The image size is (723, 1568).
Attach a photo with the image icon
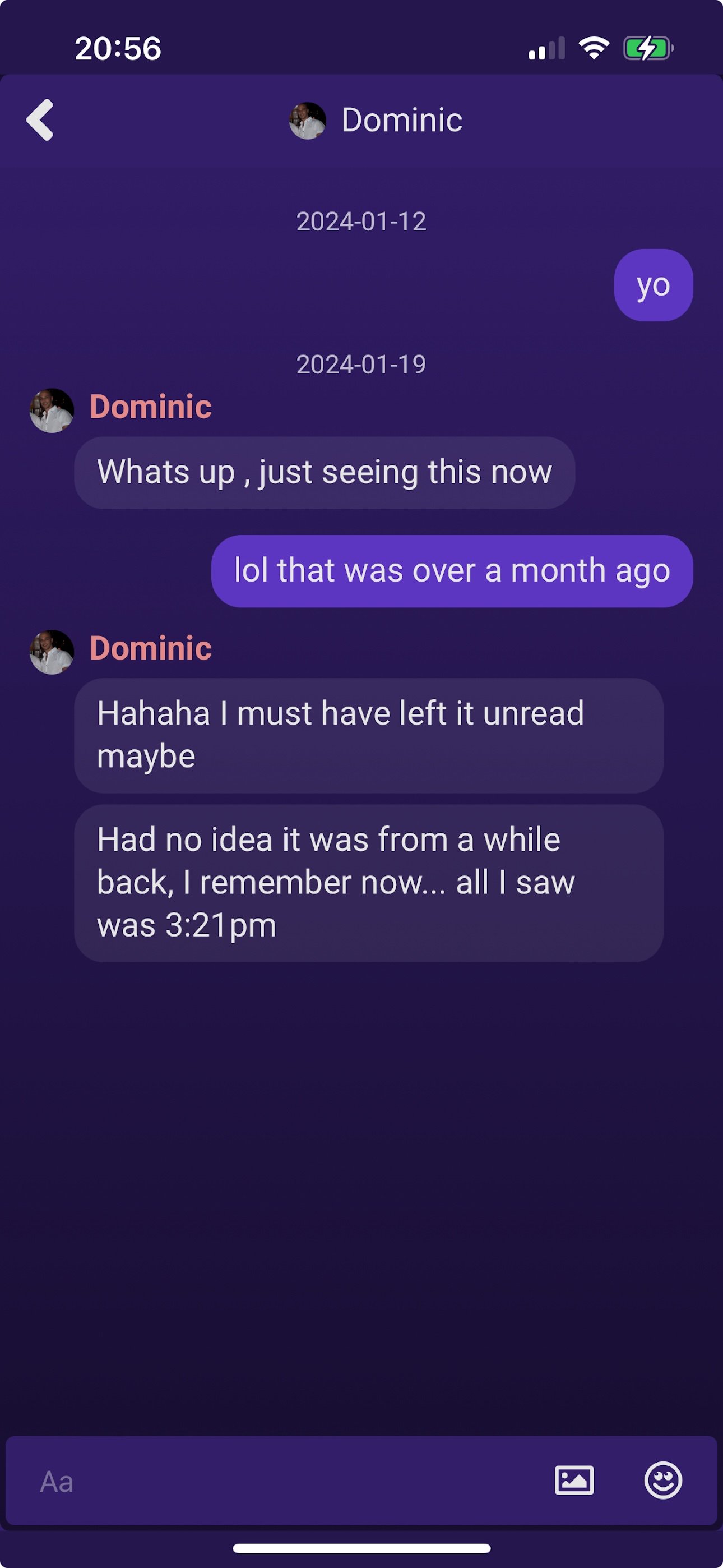pyautogui.click(x=574, y=1481)
